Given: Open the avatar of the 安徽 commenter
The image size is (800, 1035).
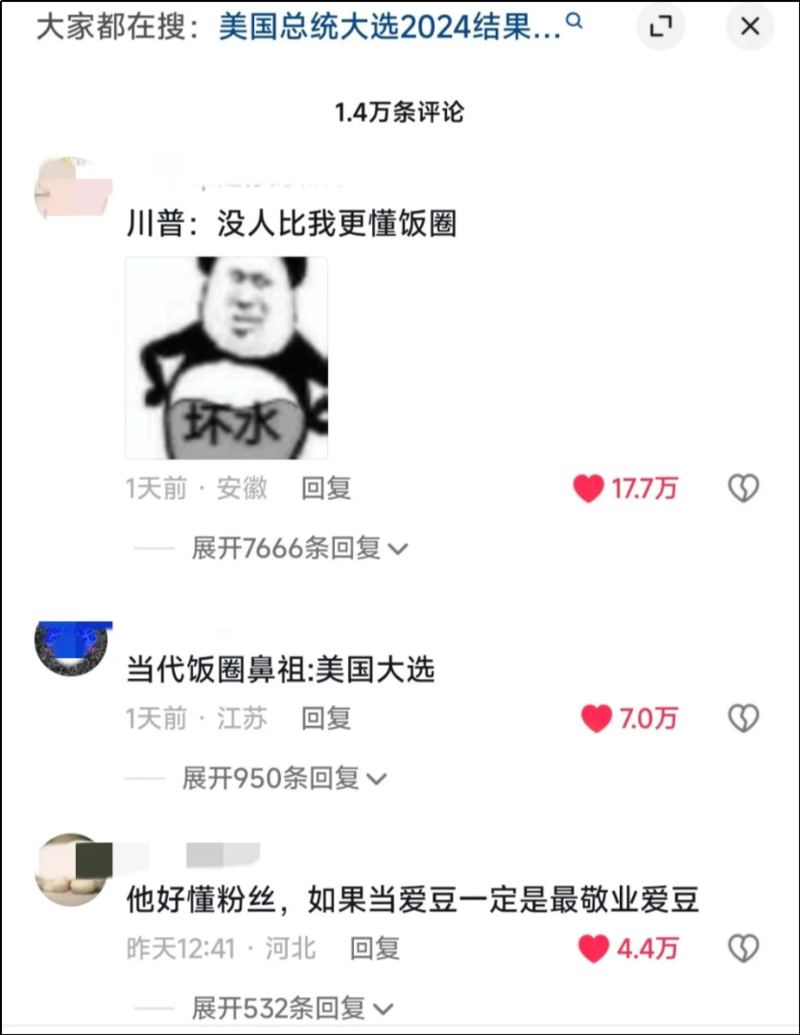Looking at the screenshot, I should pos(72,190).
